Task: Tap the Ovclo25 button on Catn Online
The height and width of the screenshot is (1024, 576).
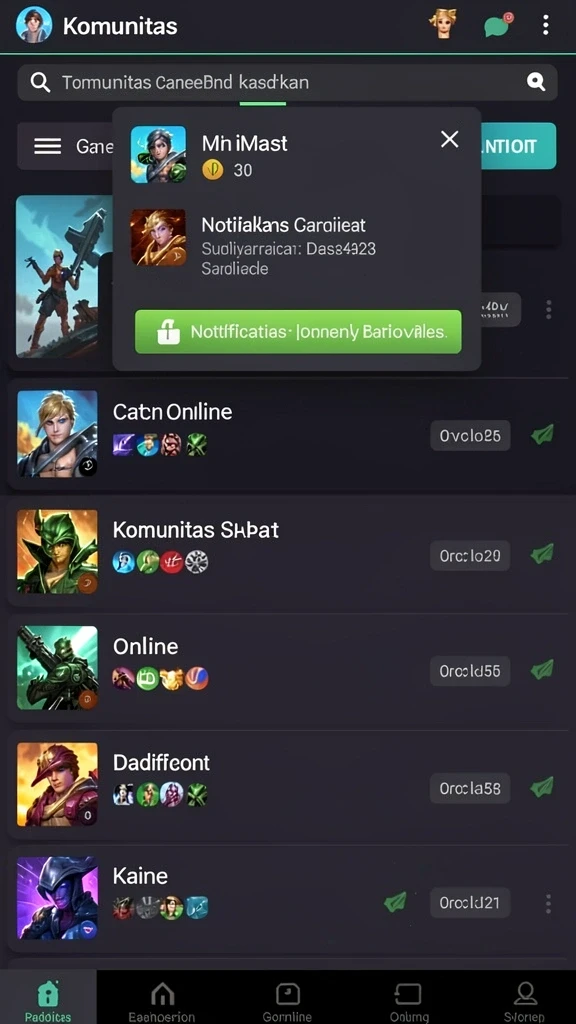Action: pyautogui.click(x=470, y=436)
